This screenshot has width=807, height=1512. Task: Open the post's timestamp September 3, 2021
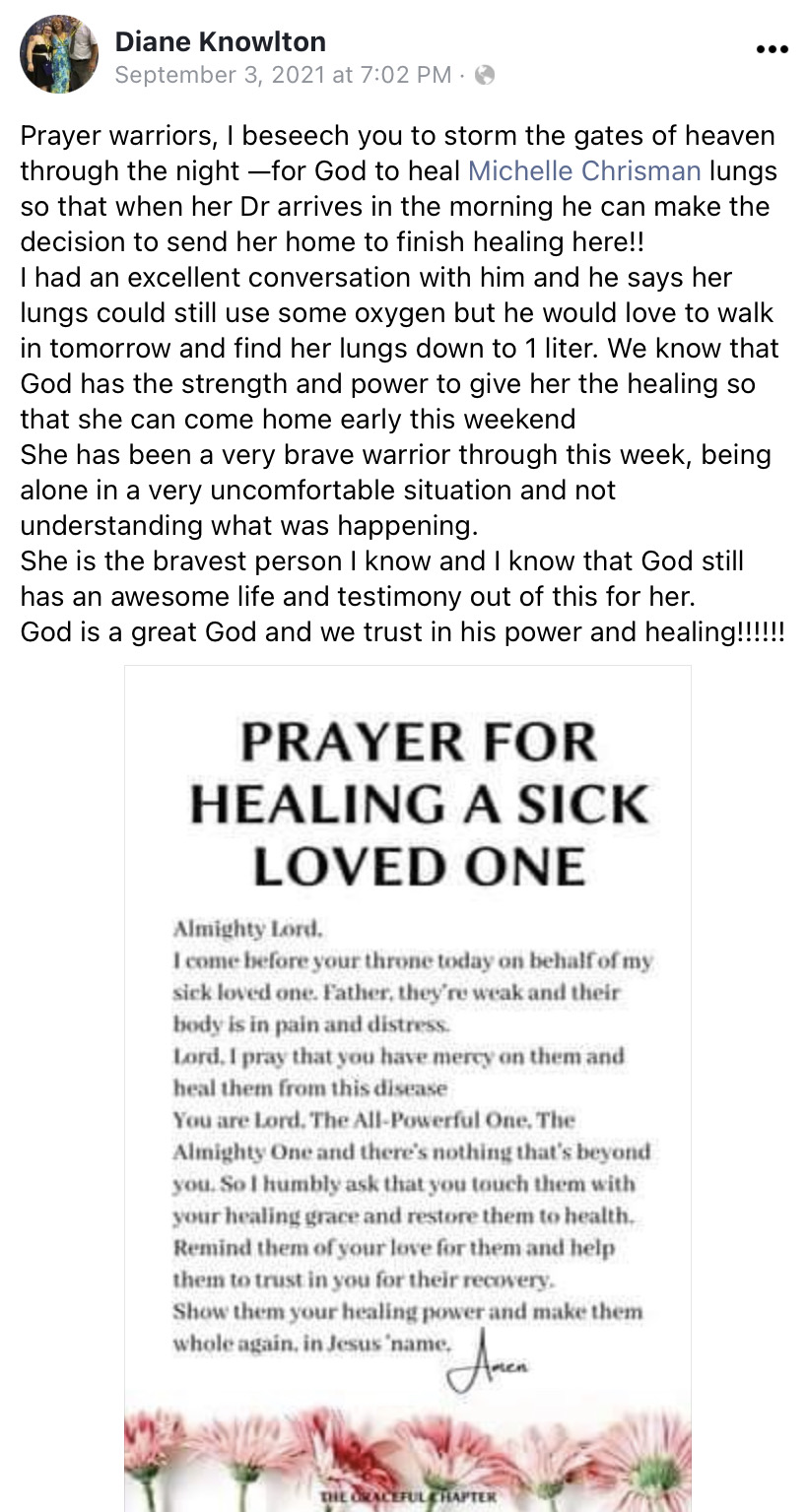[x=283, y=75]
